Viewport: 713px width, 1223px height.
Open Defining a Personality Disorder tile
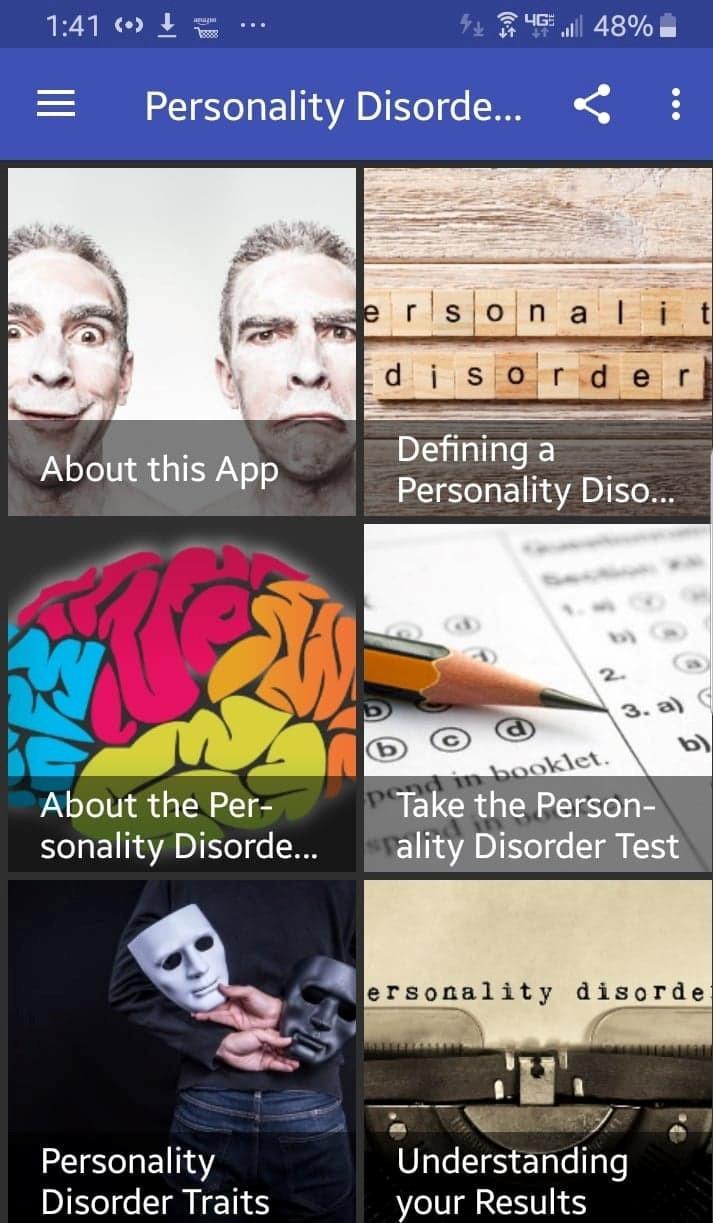[x=537, y=342]
